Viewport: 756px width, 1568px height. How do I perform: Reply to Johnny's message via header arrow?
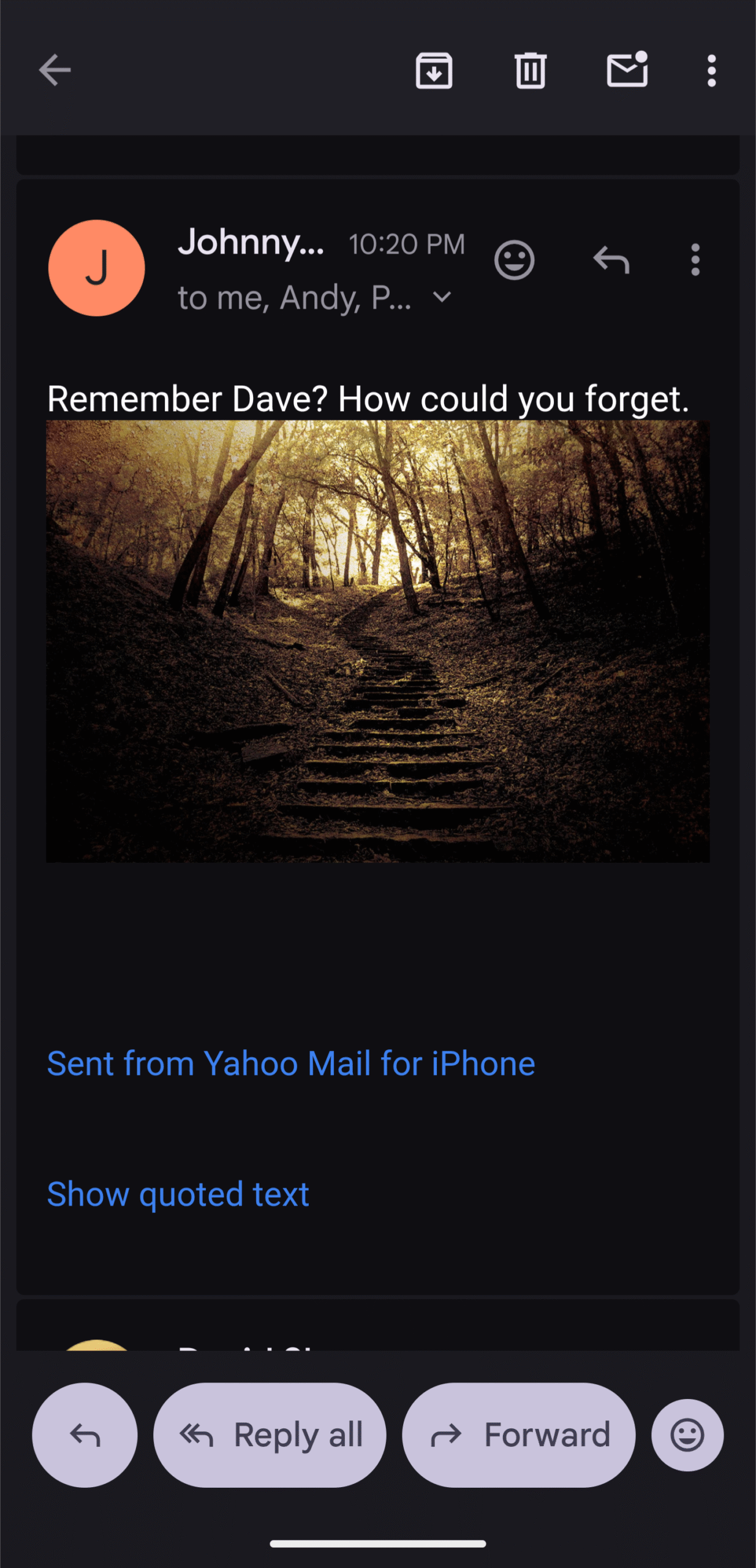pos(611,260)
